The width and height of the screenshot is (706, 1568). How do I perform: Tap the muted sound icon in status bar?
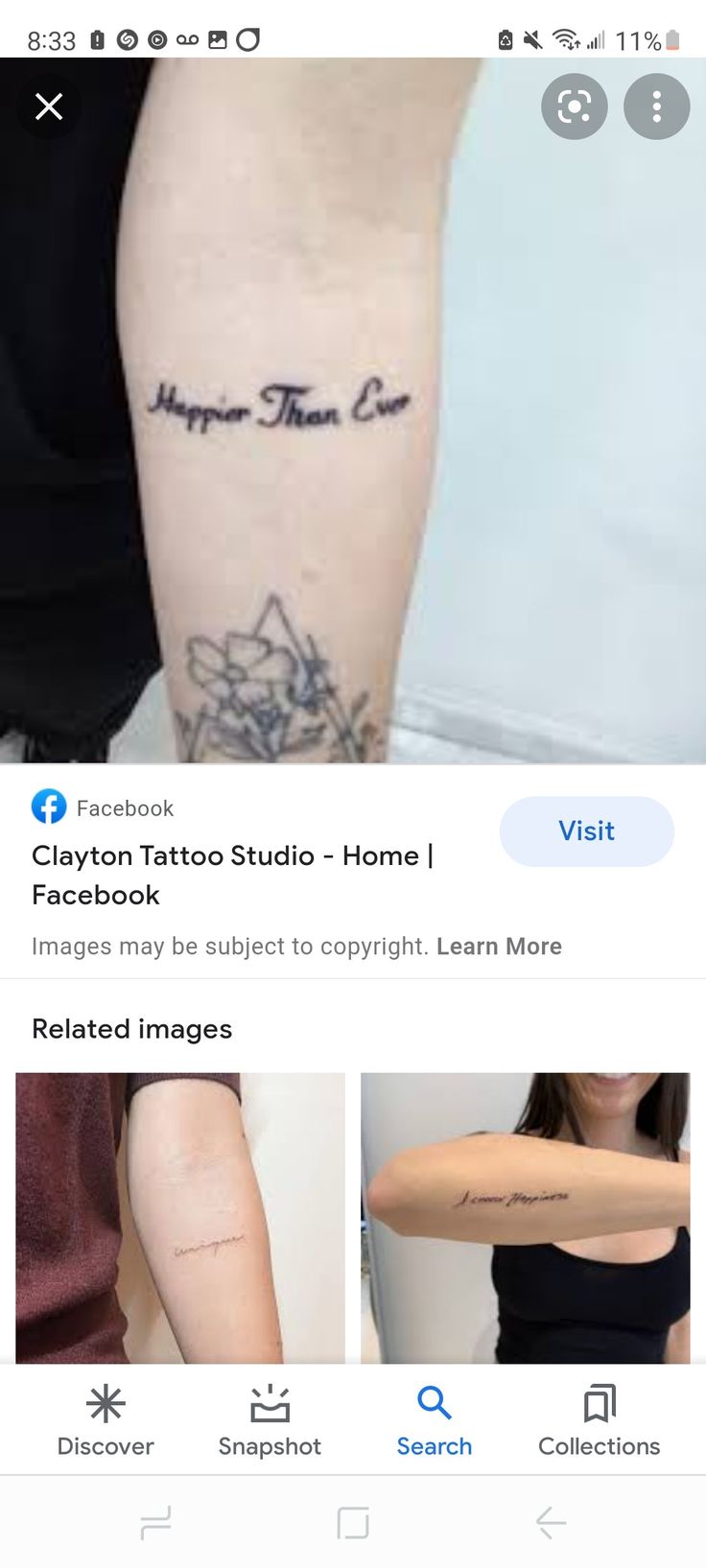tap(532, 39)
